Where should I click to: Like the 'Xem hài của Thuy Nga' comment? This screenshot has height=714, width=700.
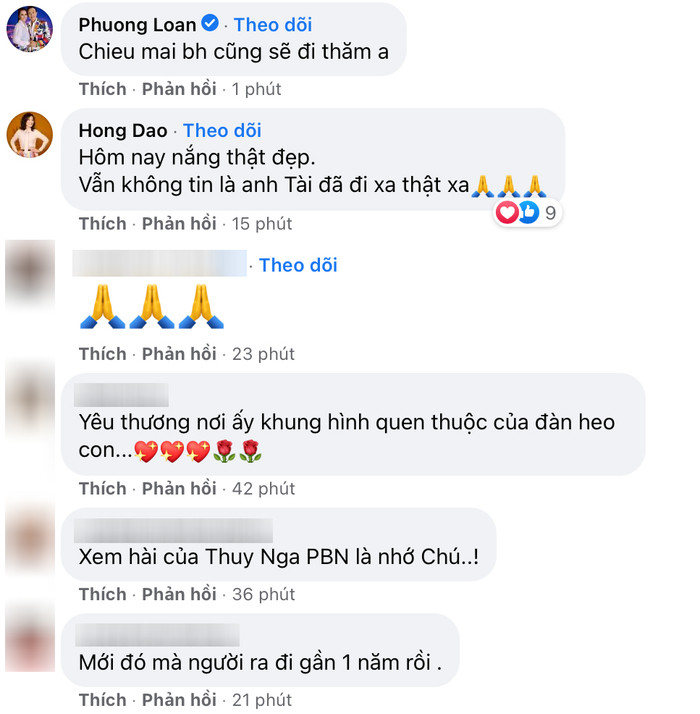click(x=102, y=594)
